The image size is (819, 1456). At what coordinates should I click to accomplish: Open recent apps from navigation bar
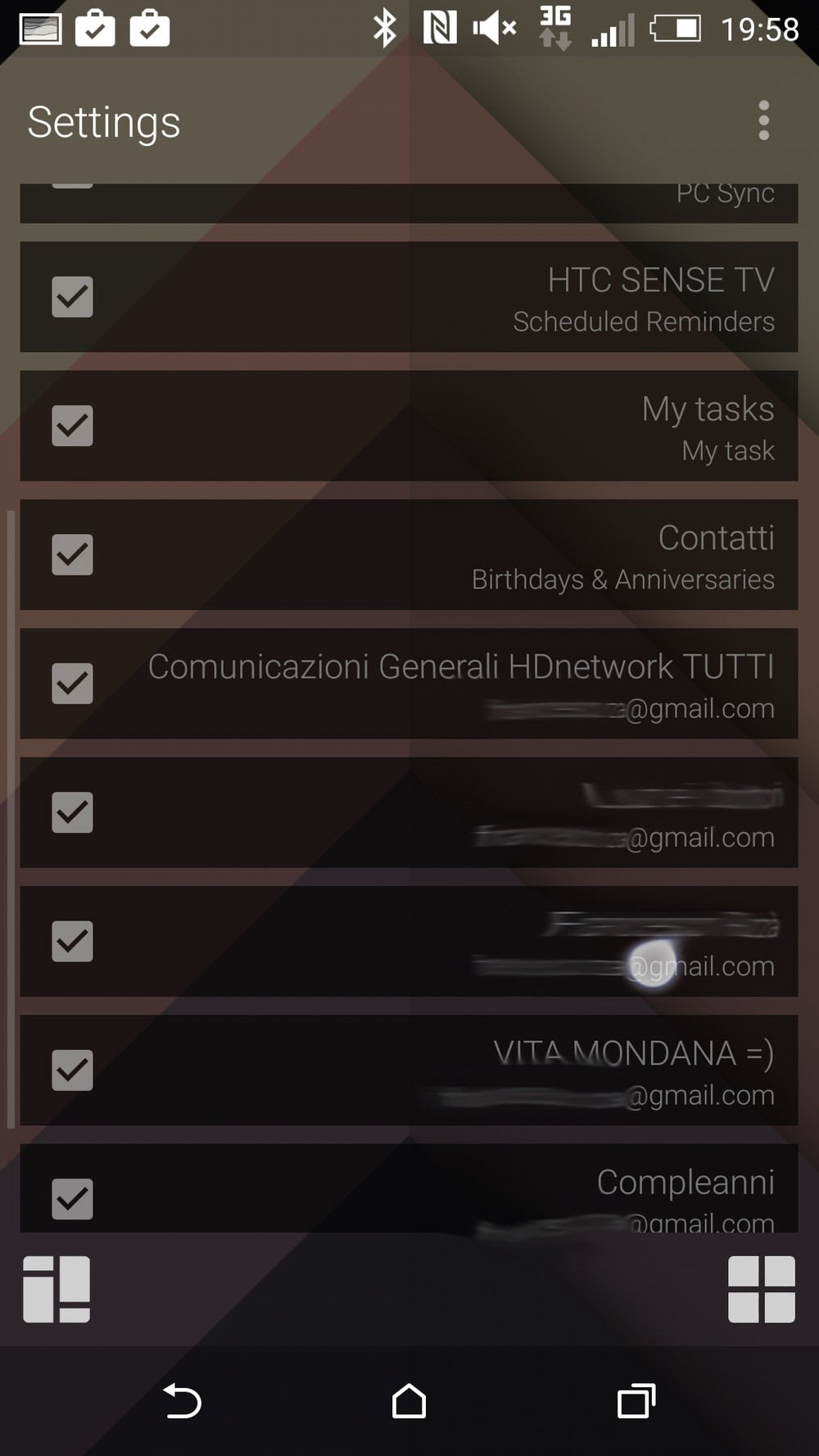(636, 1400)
